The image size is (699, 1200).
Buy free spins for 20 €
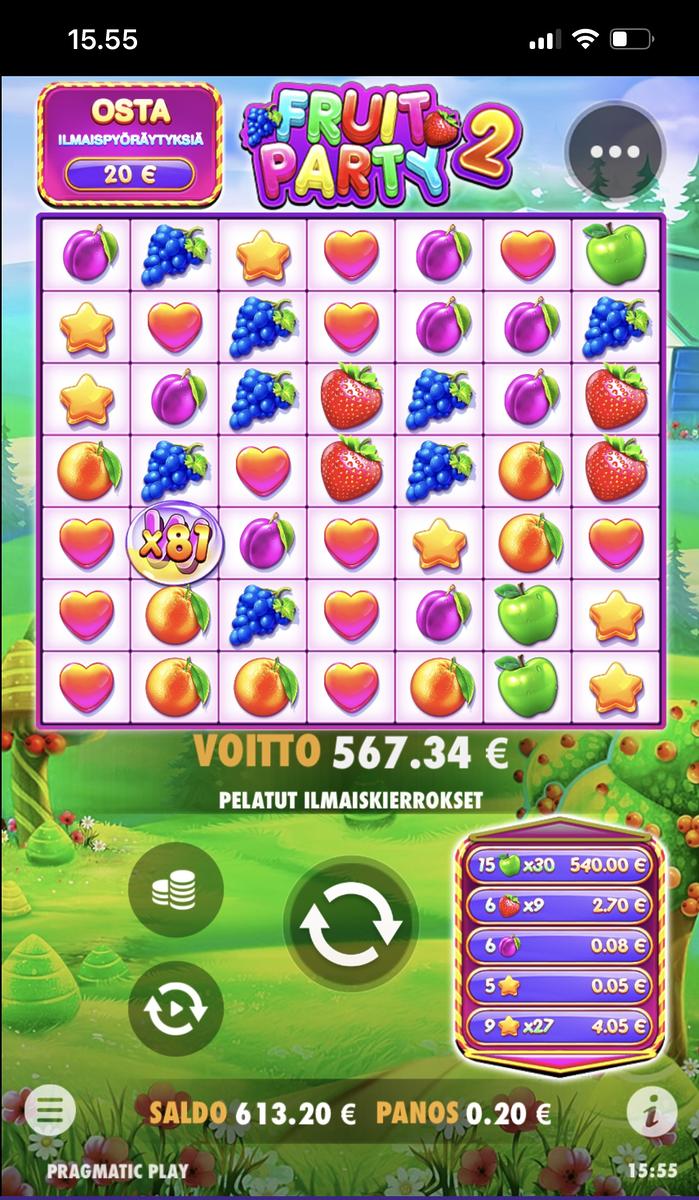click(x=130, y=143)
